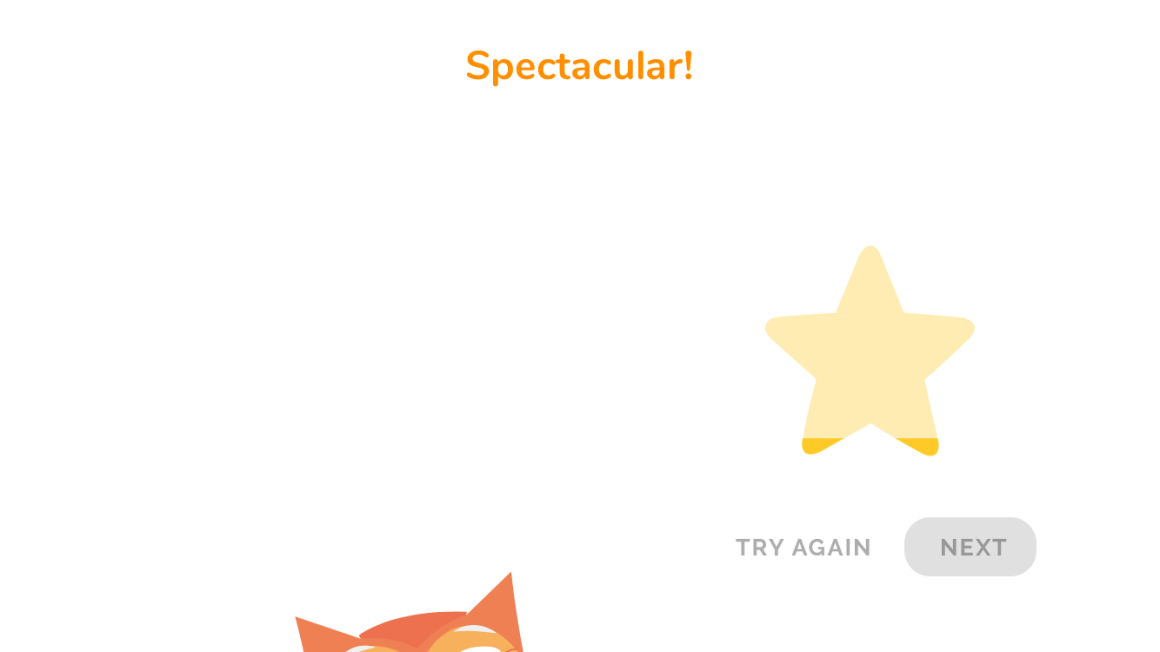
Task: Tap the Try Again button
Action: pyautogui.click(x=803, y=547)
